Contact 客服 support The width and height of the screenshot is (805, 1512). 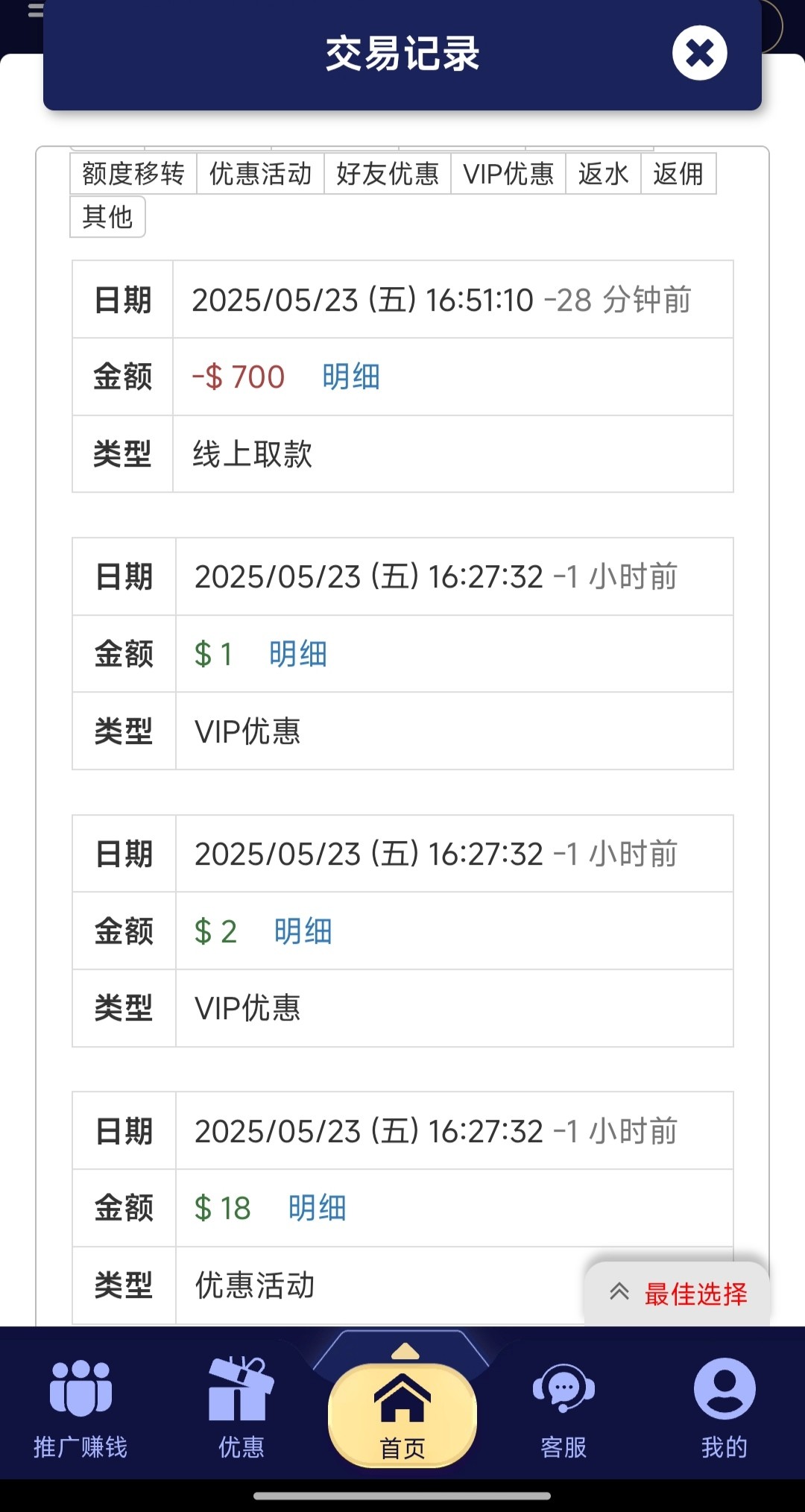pyautogui.click(x=563, y=1409)
